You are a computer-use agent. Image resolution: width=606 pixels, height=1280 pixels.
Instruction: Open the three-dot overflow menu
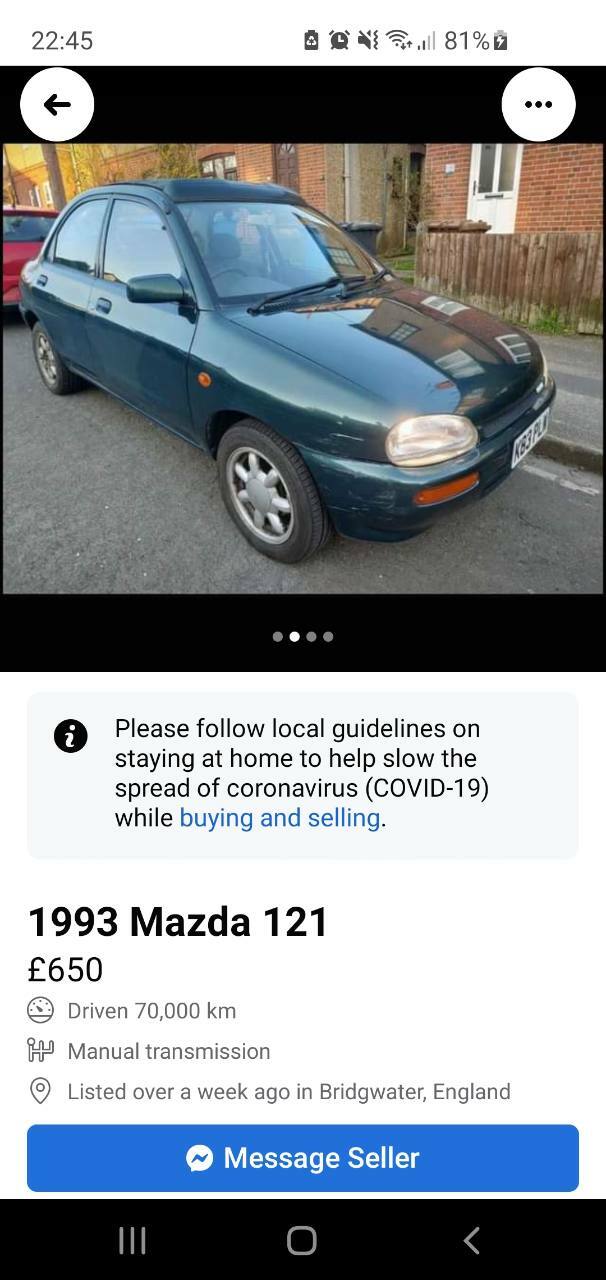click(538, 104)
